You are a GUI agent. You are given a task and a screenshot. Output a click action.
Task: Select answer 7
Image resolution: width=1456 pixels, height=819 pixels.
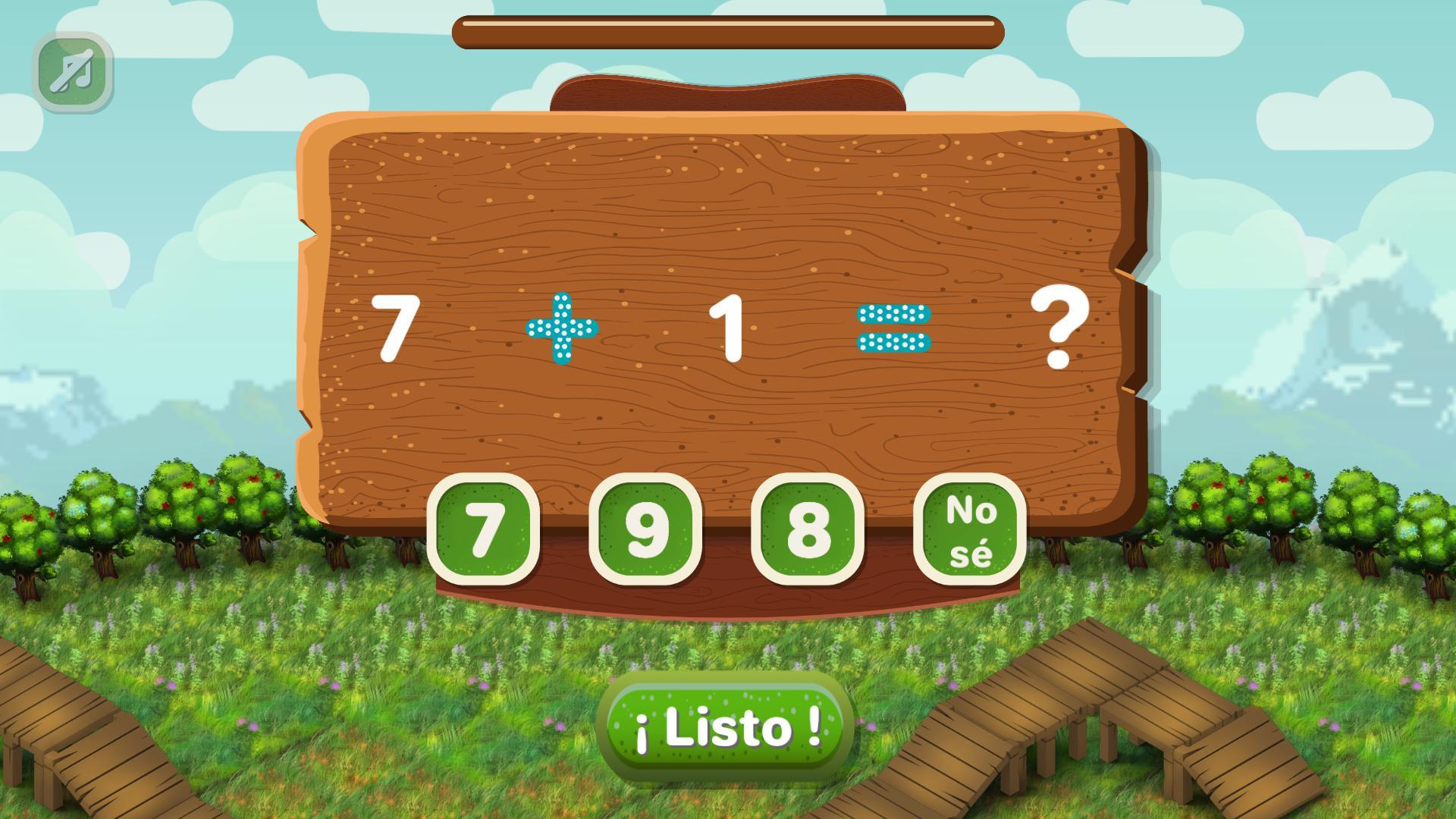pyautogui.click(x=483, y=529)
